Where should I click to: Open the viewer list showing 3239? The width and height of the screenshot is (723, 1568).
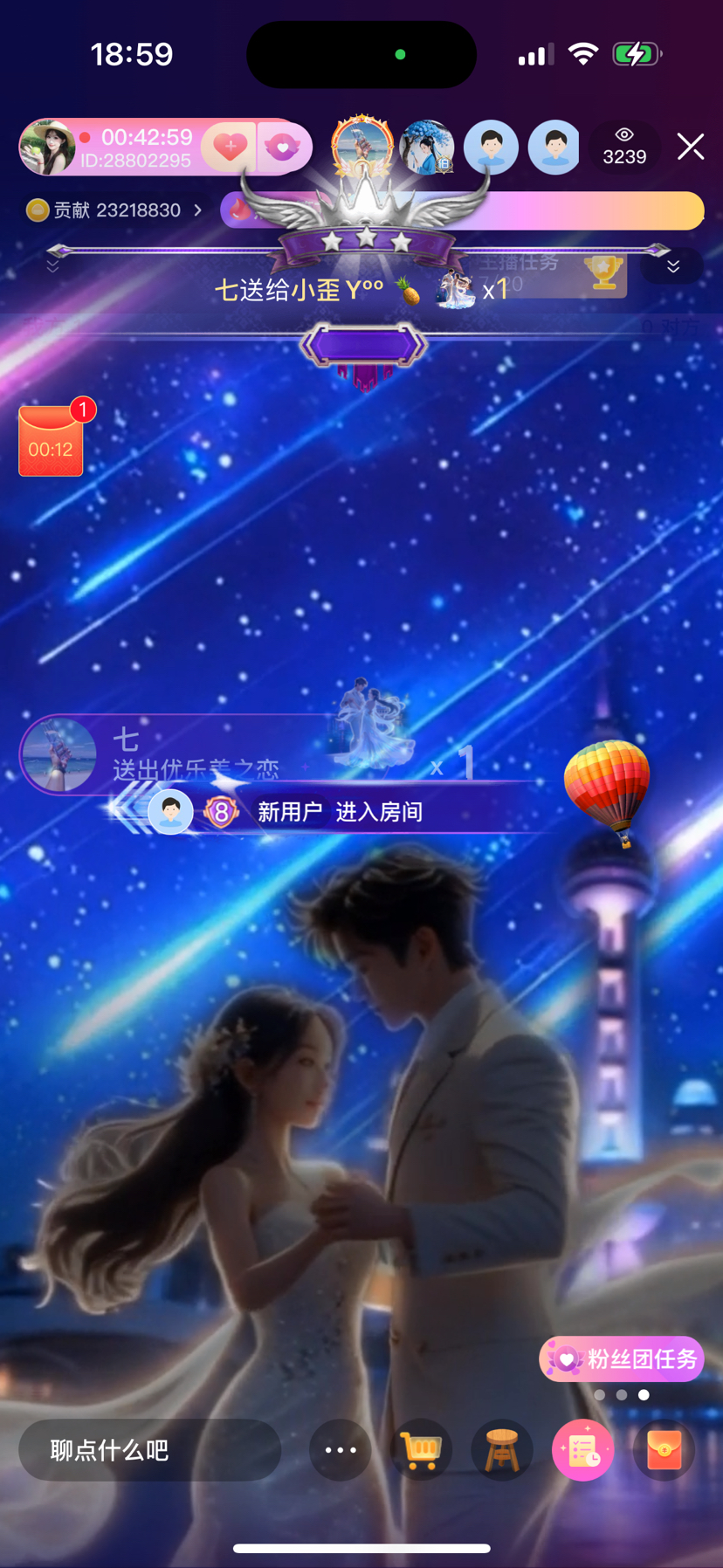point(623,148)
